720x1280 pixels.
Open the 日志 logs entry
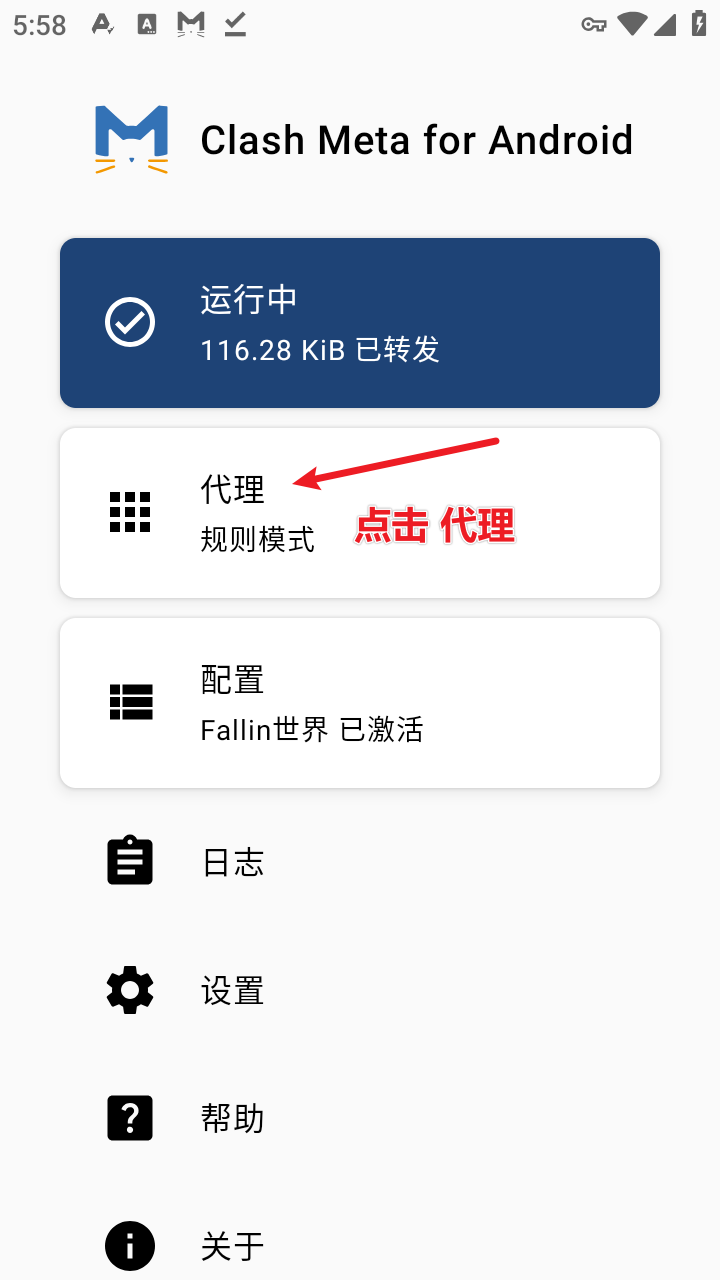(231, 862)
